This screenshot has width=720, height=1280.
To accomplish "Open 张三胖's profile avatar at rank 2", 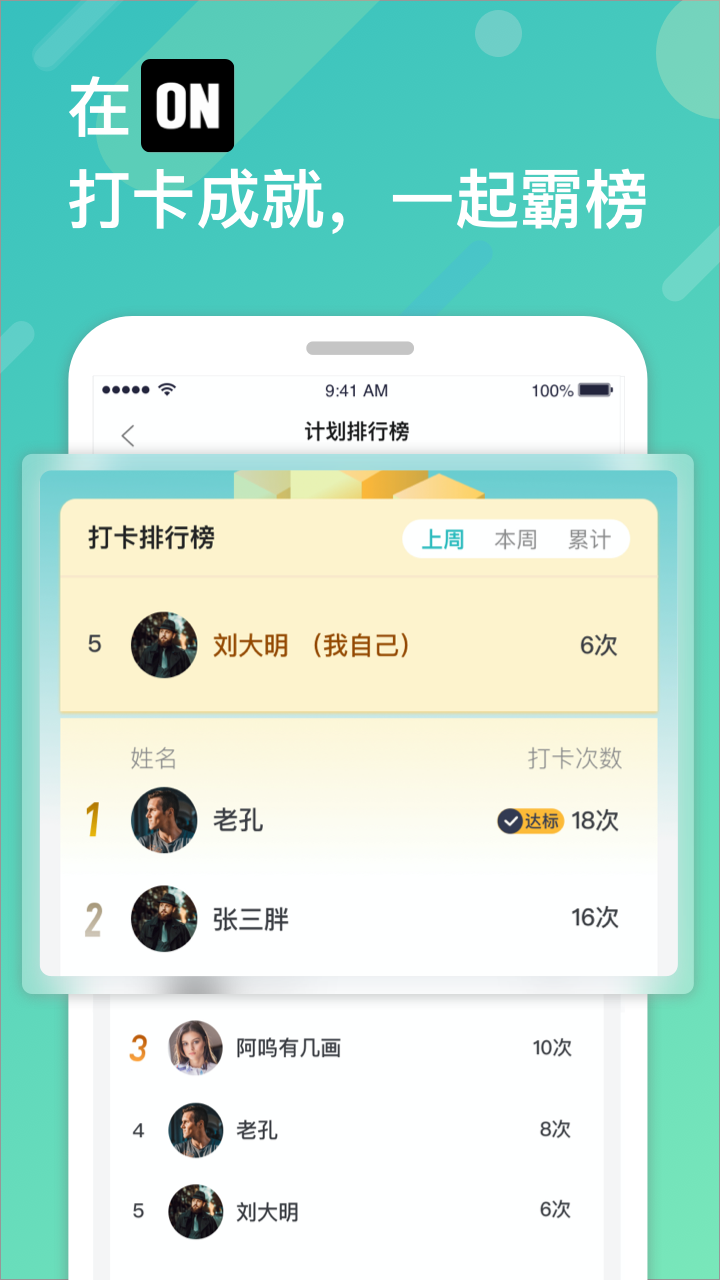I will [x=164, y=918].
